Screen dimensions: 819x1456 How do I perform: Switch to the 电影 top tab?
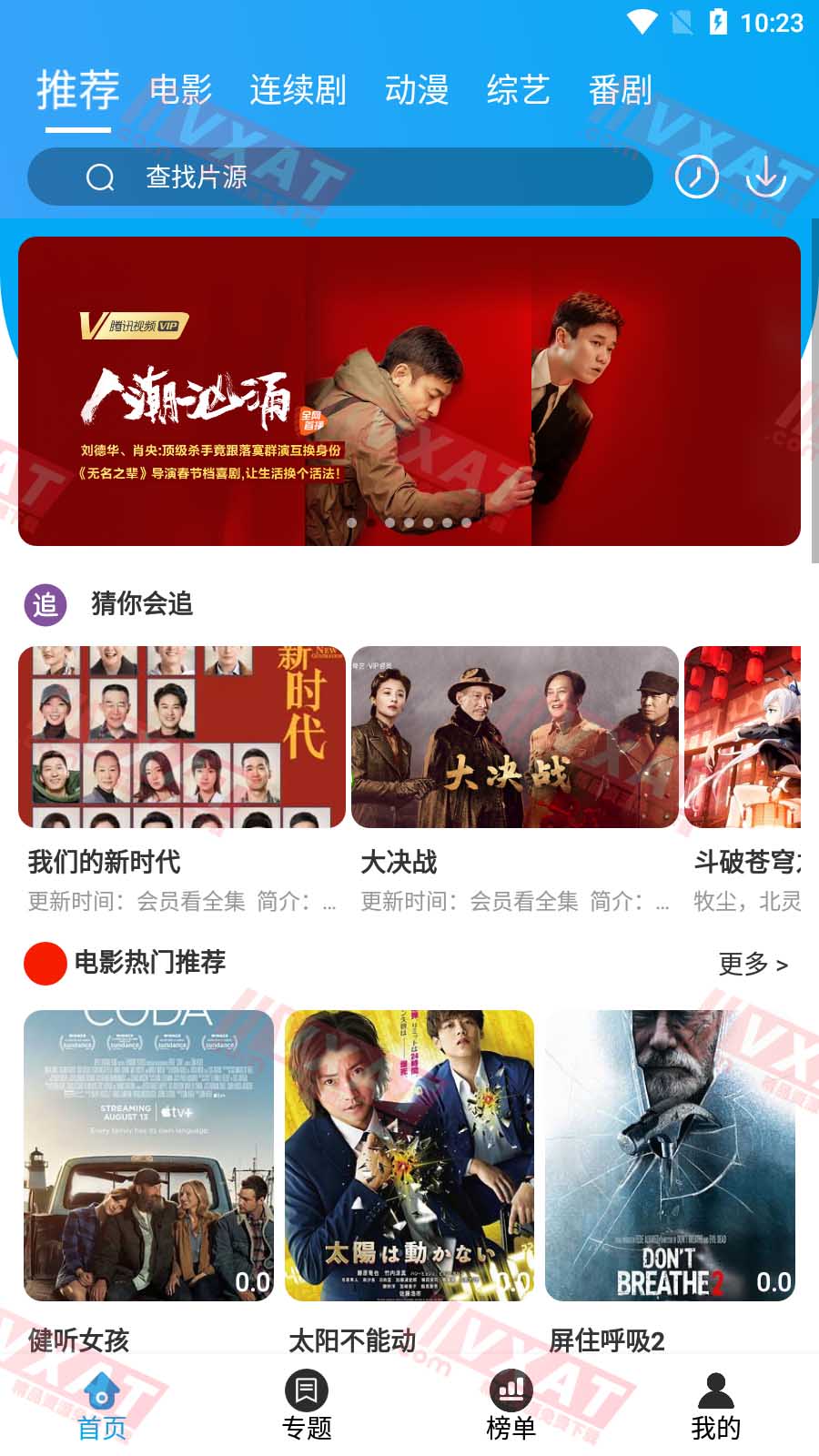click(180, 90)
